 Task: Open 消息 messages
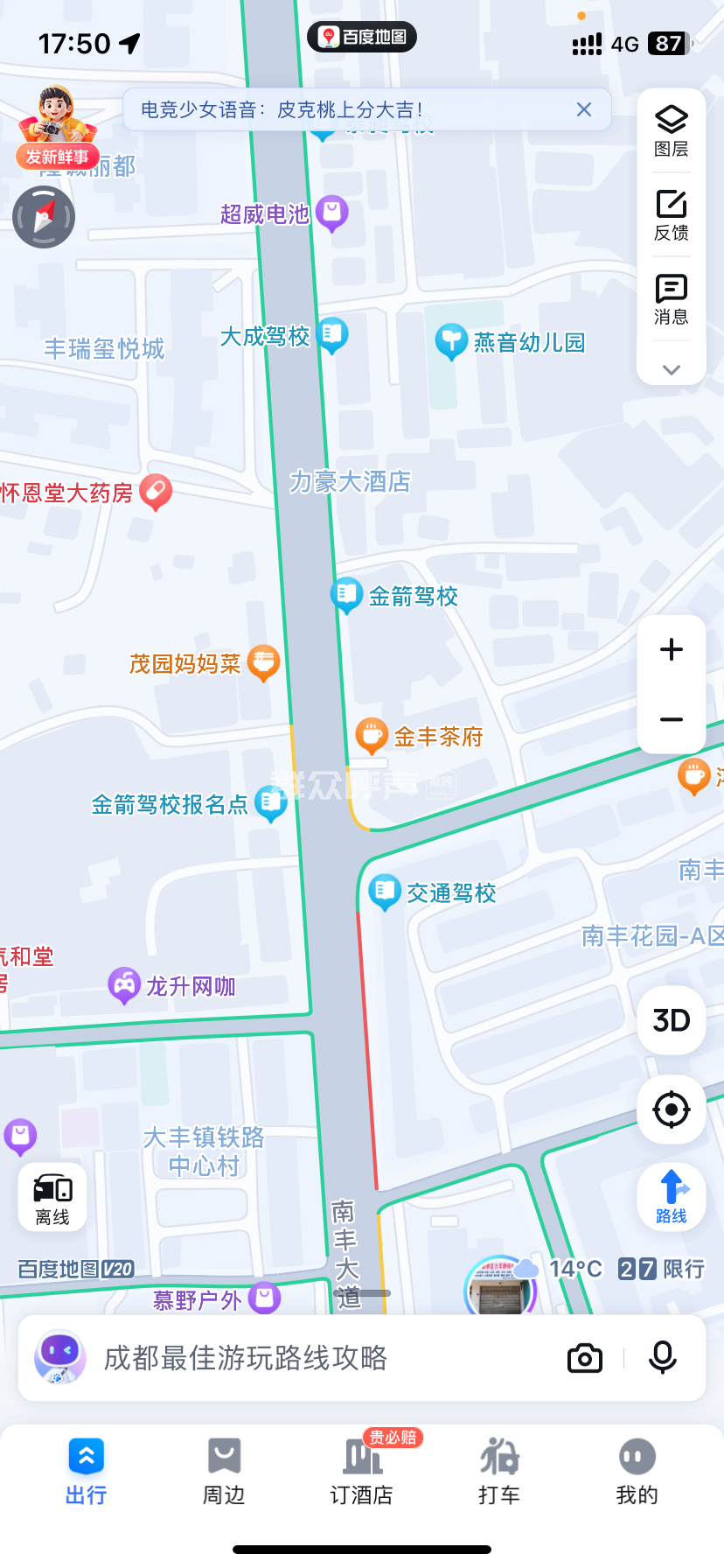672,298
